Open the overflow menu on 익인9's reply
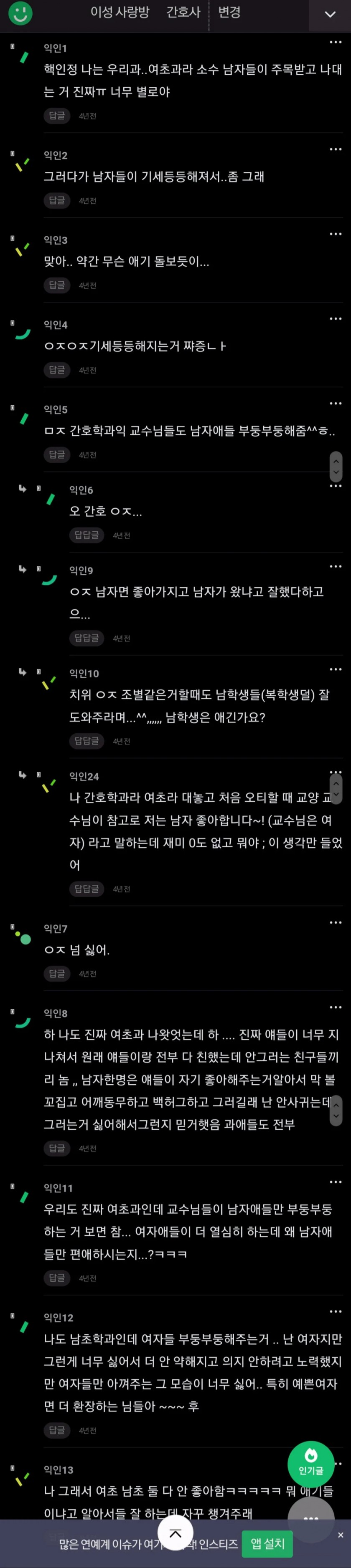The height and width of the screenshot is (1568, 351). pyautogui.click(x=335, y=566)
